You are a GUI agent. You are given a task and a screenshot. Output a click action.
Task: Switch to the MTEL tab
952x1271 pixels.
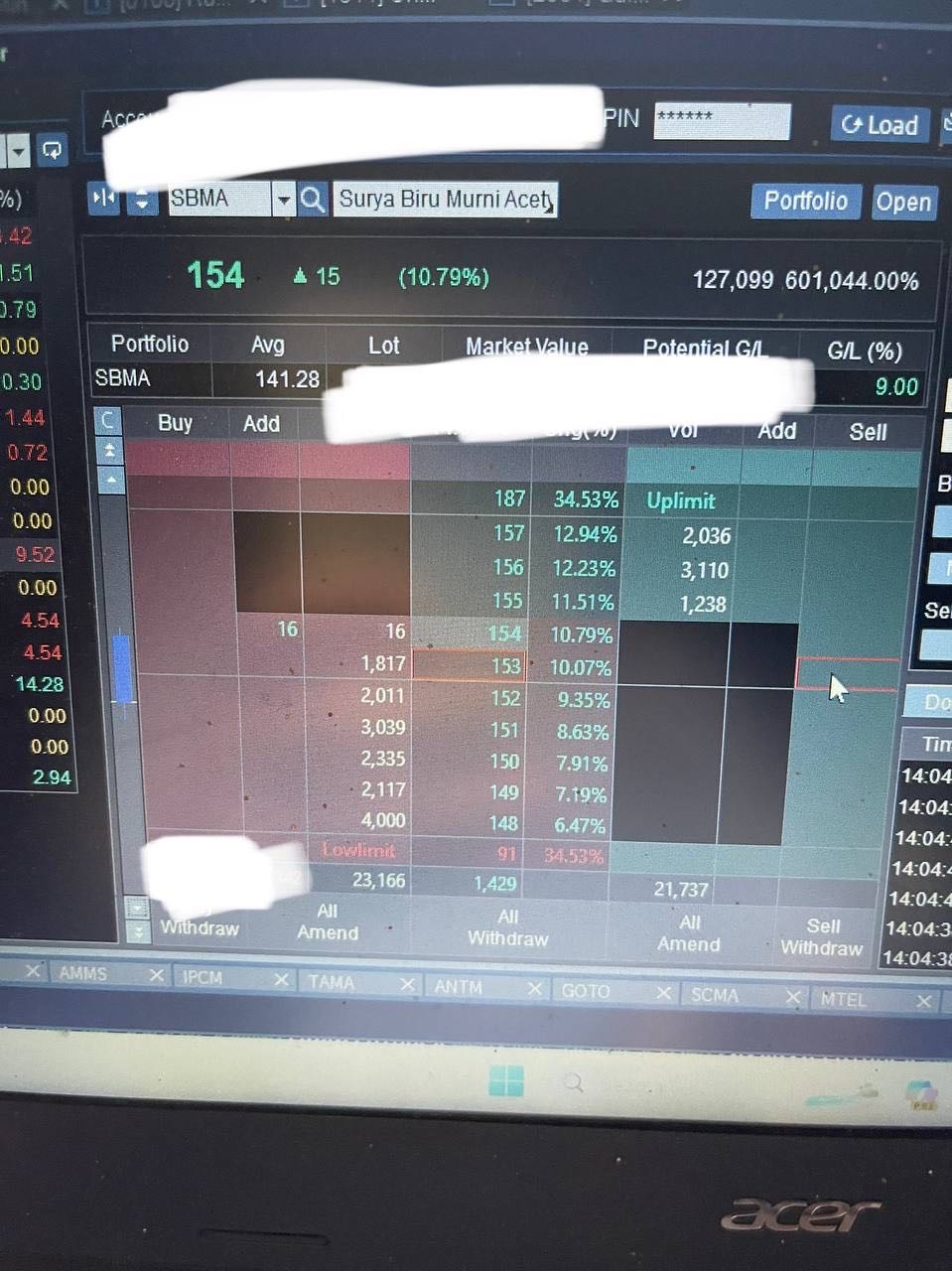coord(844,999)
